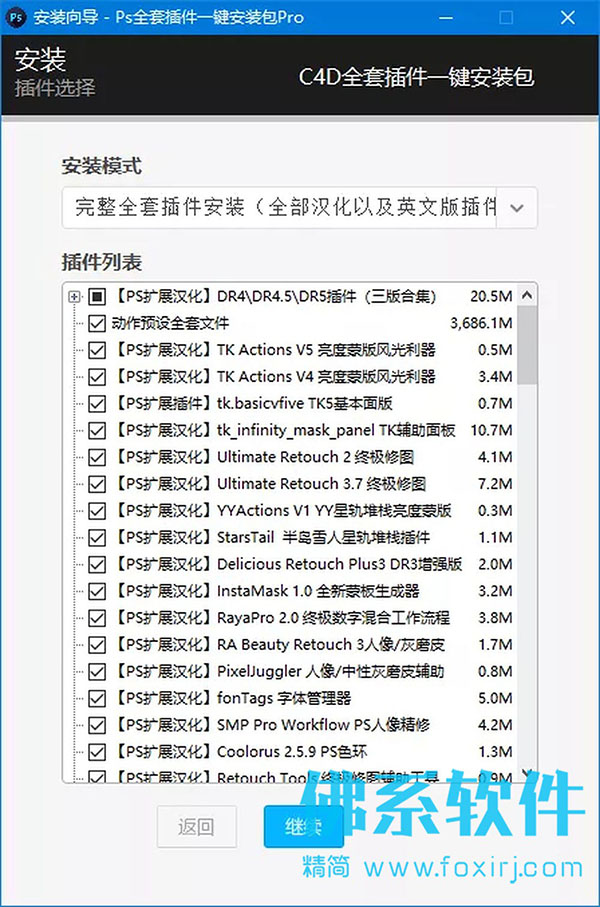Uncheck Ultimate Retouch 2 终极修图

pyautogui.click(x=97, y=457)
